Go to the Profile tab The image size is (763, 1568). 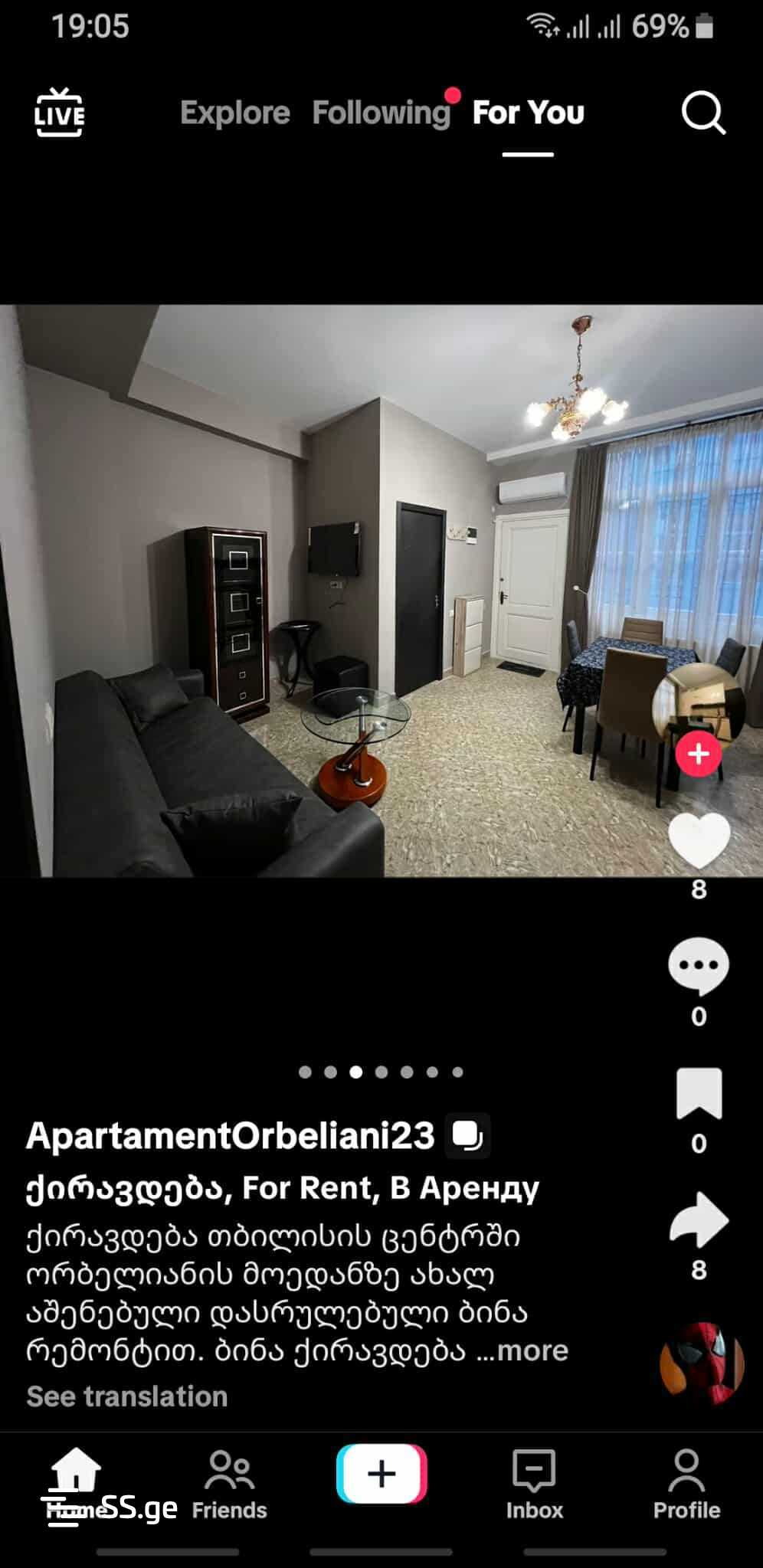686,1484
